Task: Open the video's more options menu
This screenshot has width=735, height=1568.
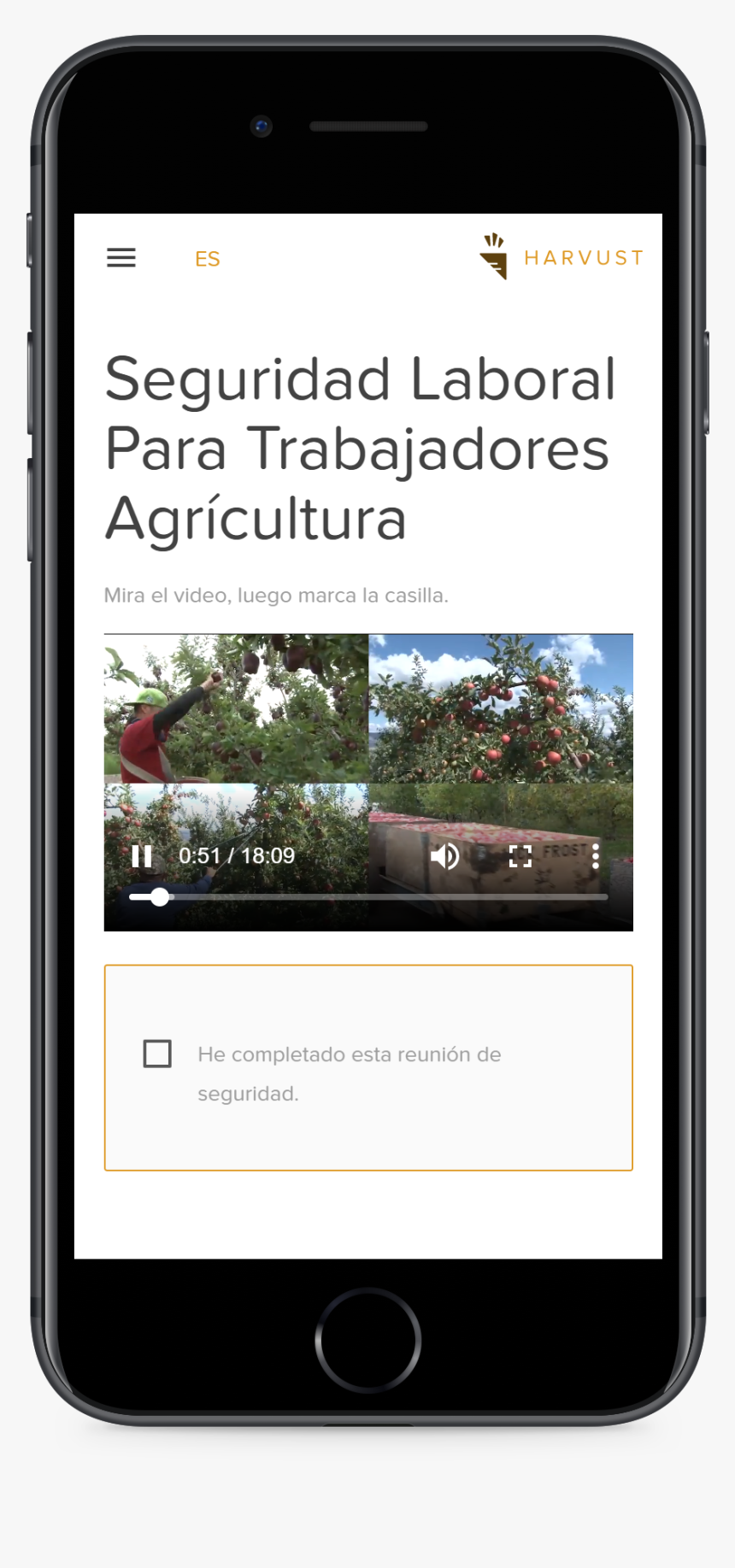Action: click(x=596, y=856)
